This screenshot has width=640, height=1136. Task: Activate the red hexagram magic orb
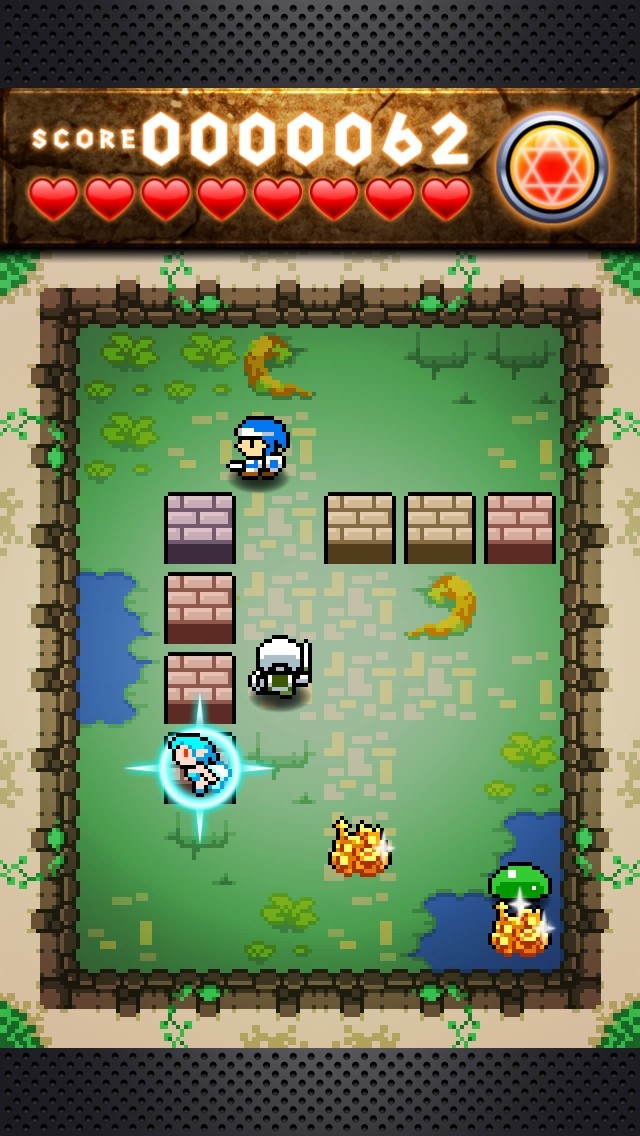[552, 167]
